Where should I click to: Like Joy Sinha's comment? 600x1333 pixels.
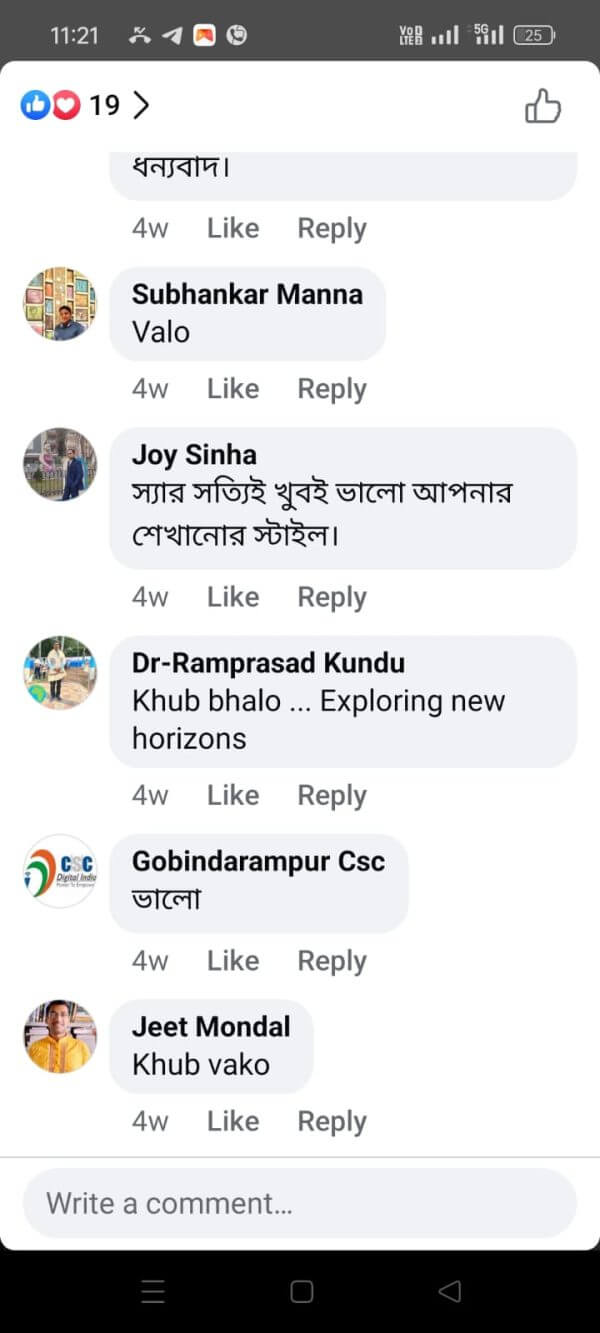pyautogui.click(x=233, y=597)
